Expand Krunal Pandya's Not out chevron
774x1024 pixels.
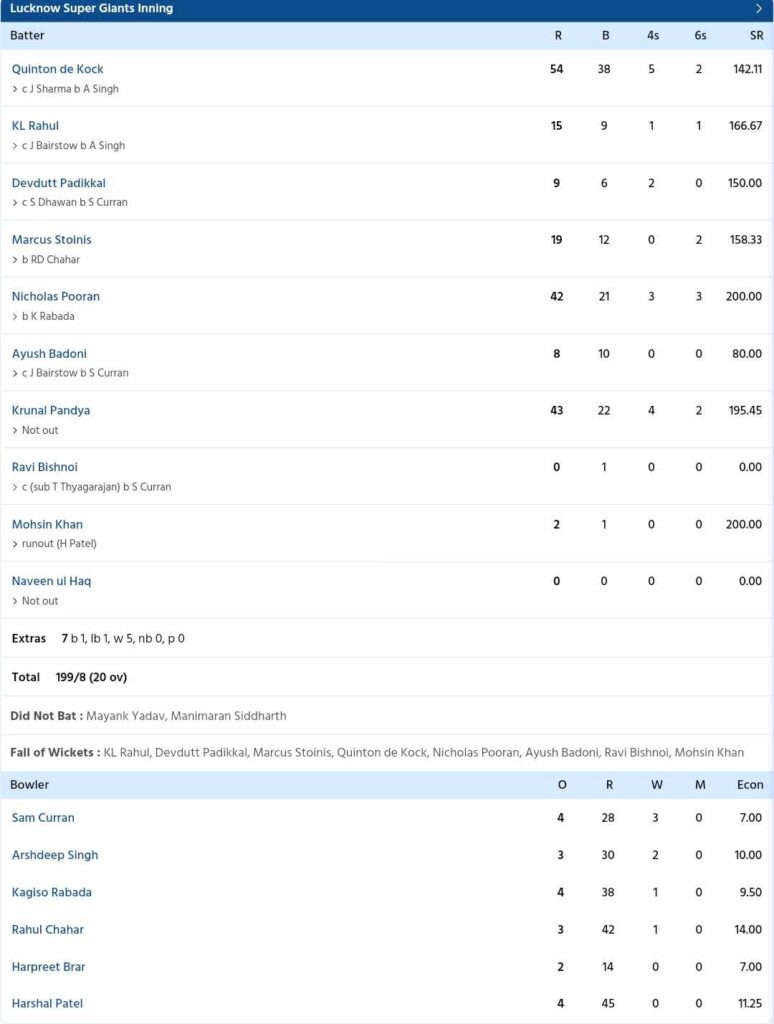(x=14, y=430)
